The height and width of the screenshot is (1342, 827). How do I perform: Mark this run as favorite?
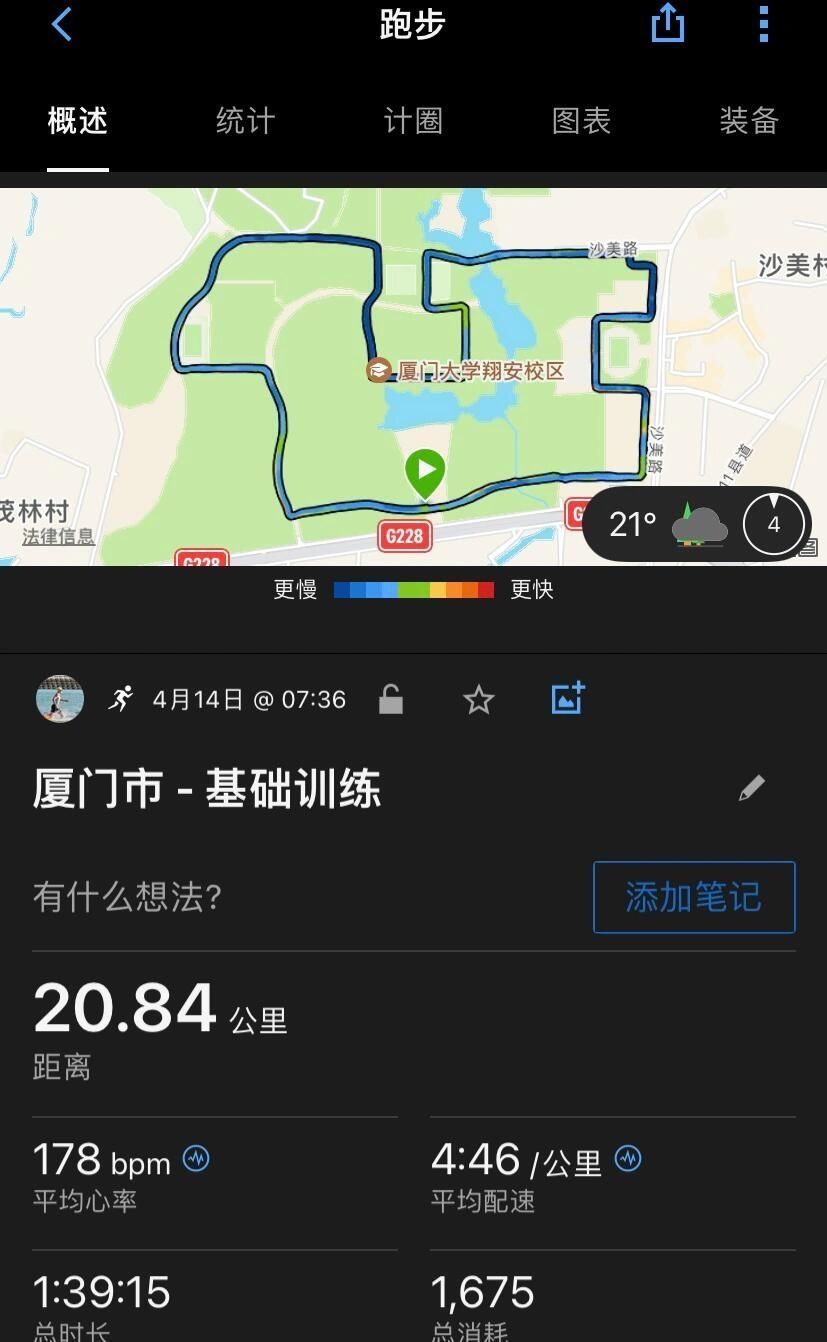pyautogui.click(x=479, y=700)
